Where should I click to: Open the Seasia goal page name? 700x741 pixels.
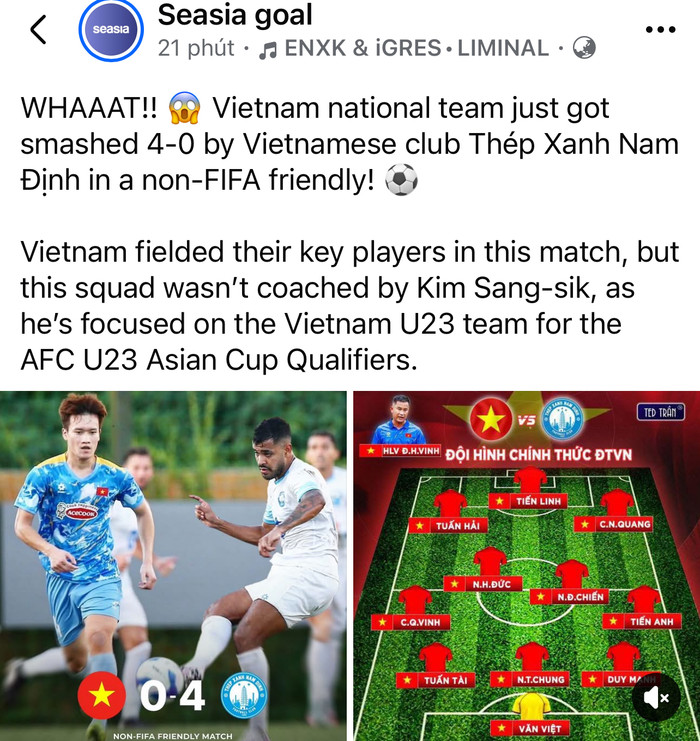tap(235, 15)
